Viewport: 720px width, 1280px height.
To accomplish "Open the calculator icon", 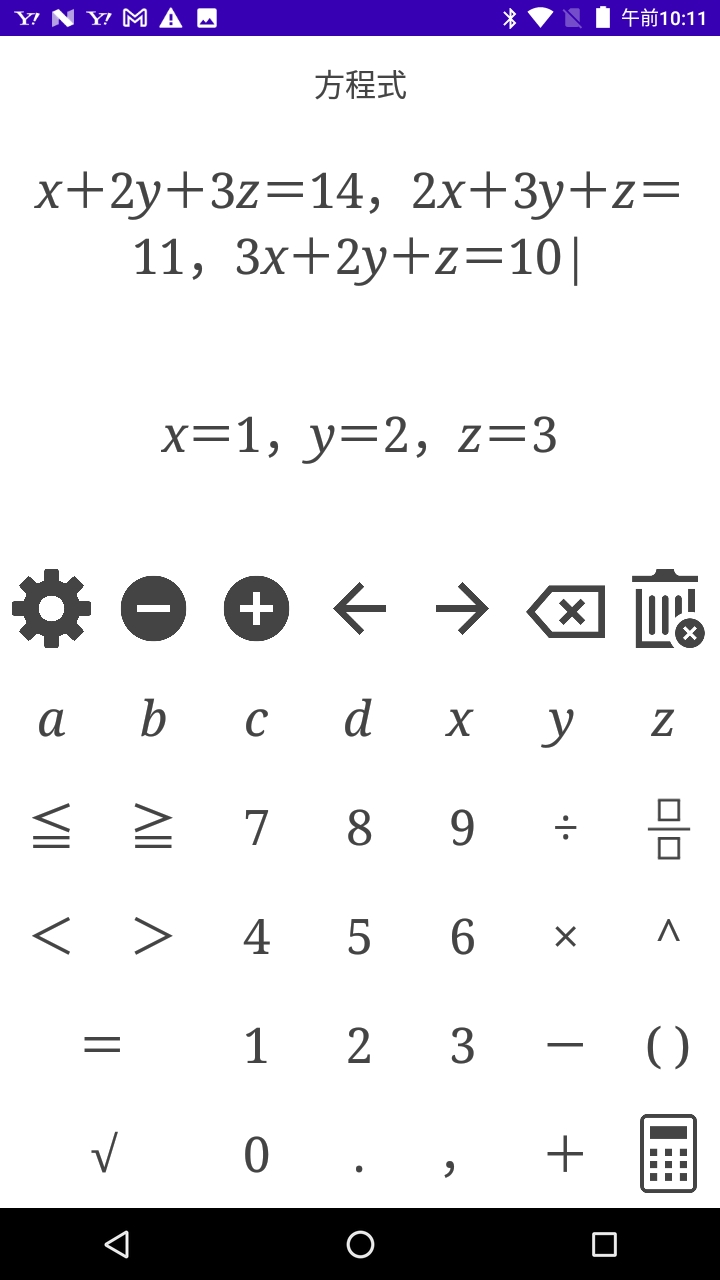I will 668,1154.
